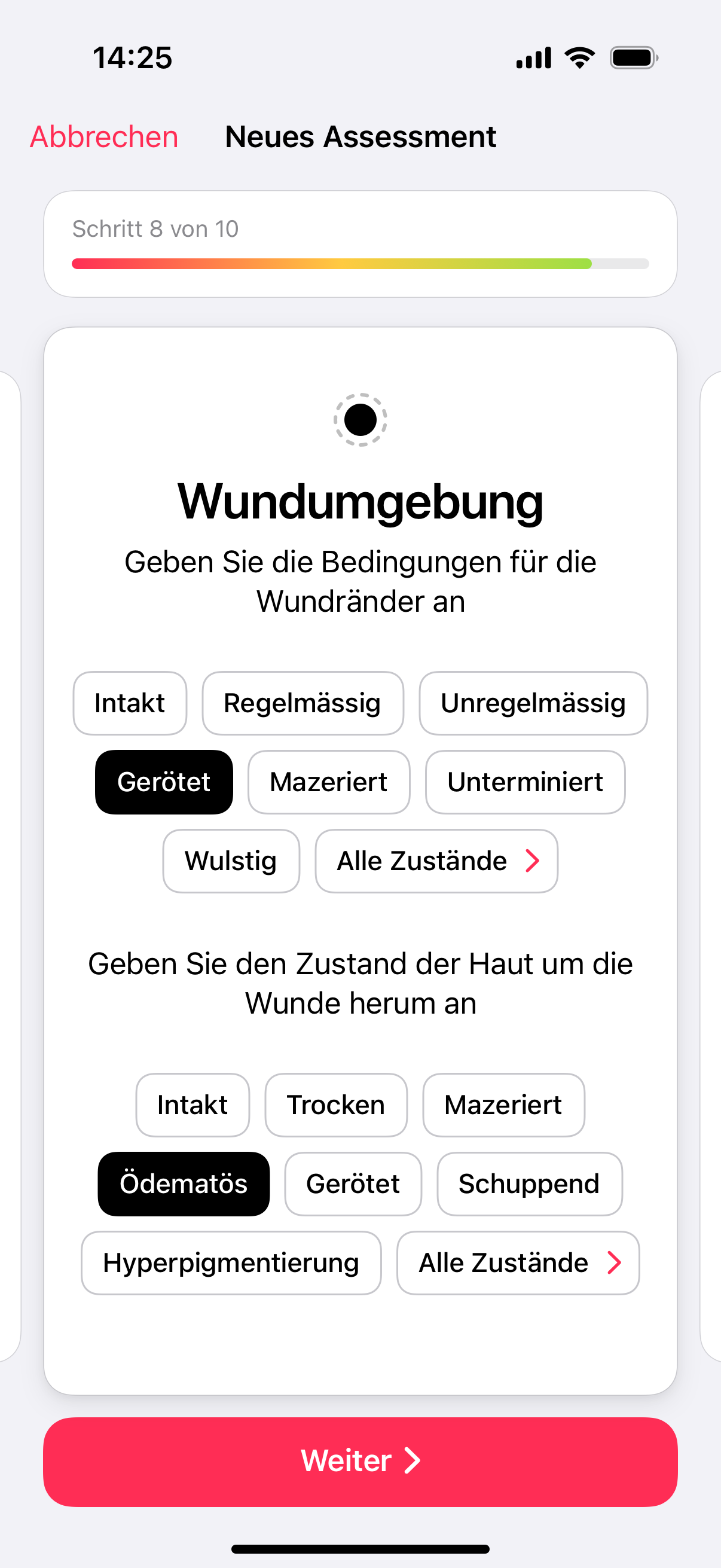721x1568 pixels.
Task: Choose the Schuppend chip
Action: click(x=529, y=1184)
